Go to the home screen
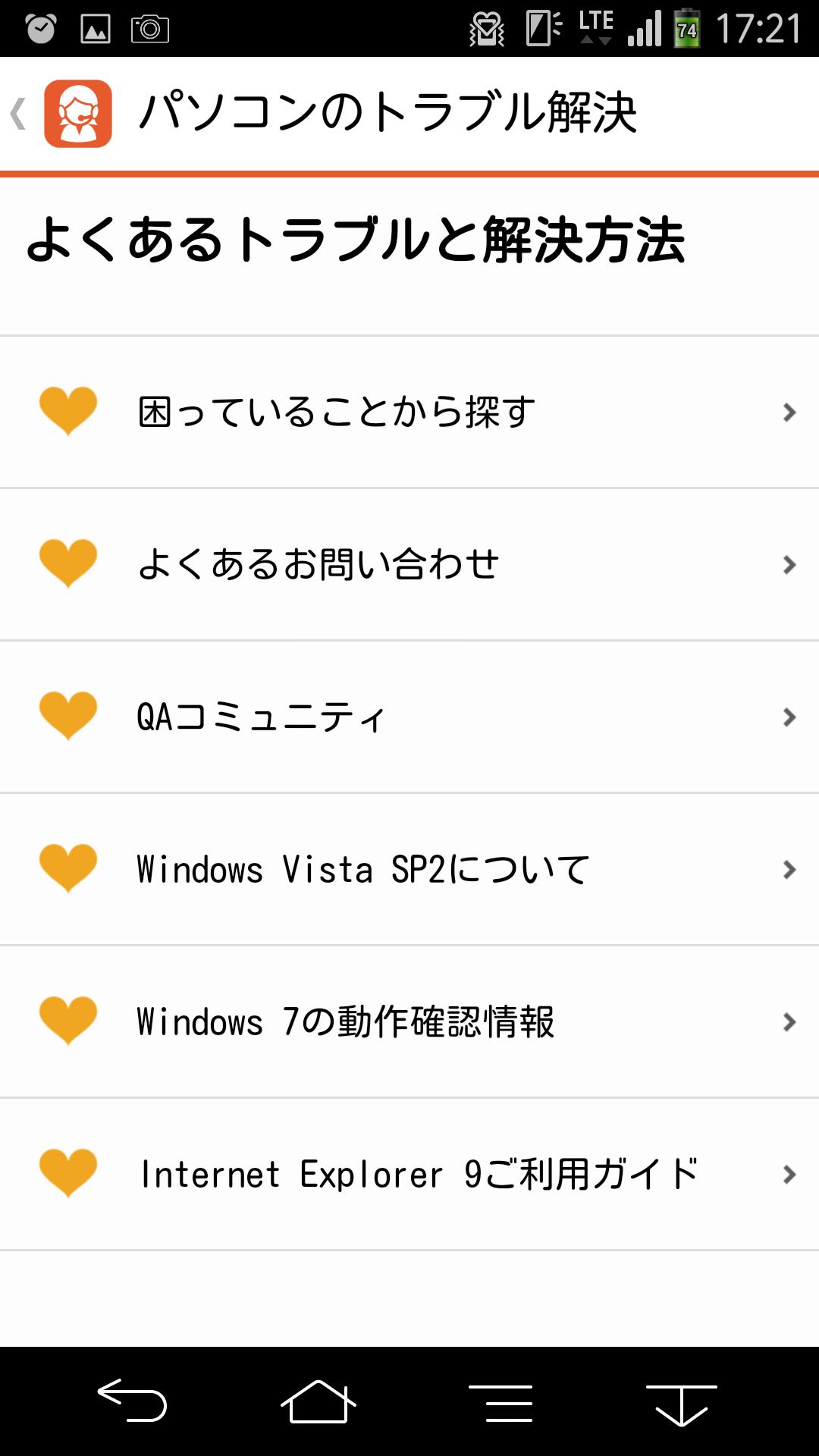819x1456 pixels. coord(318,1401)
